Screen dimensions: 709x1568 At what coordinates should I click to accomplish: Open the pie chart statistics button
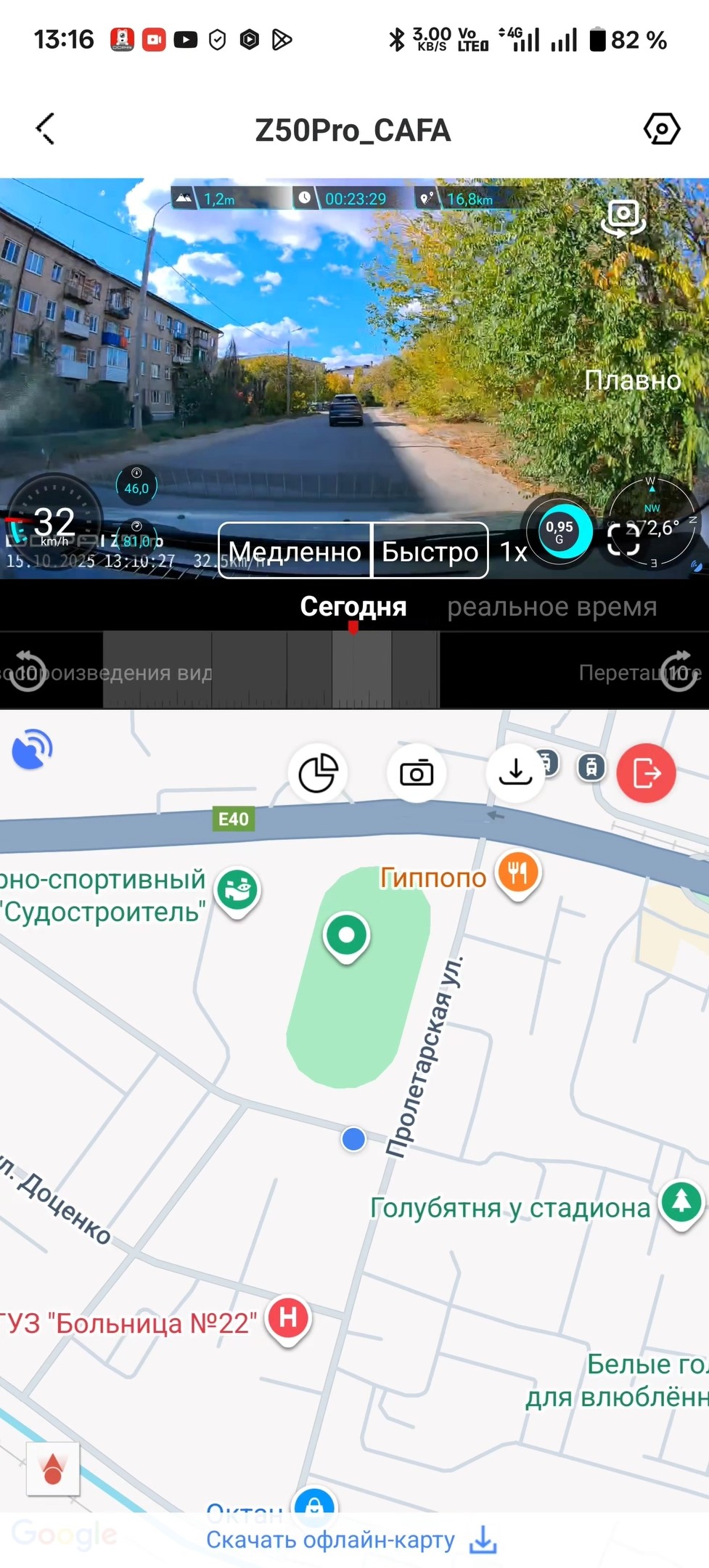click(x=318, y=773)
